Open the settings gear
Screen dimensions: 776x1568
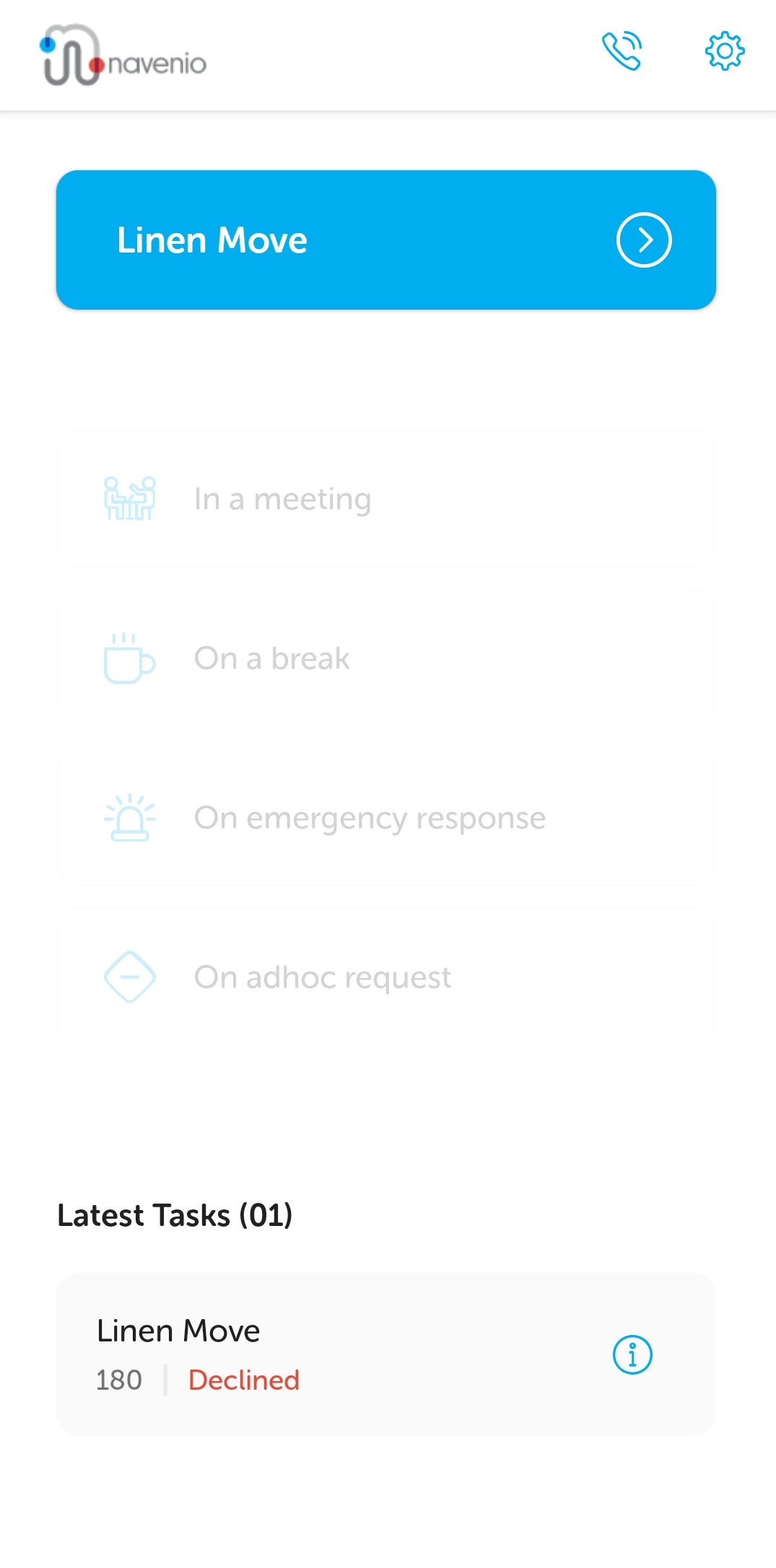click(x=724, y=51)
